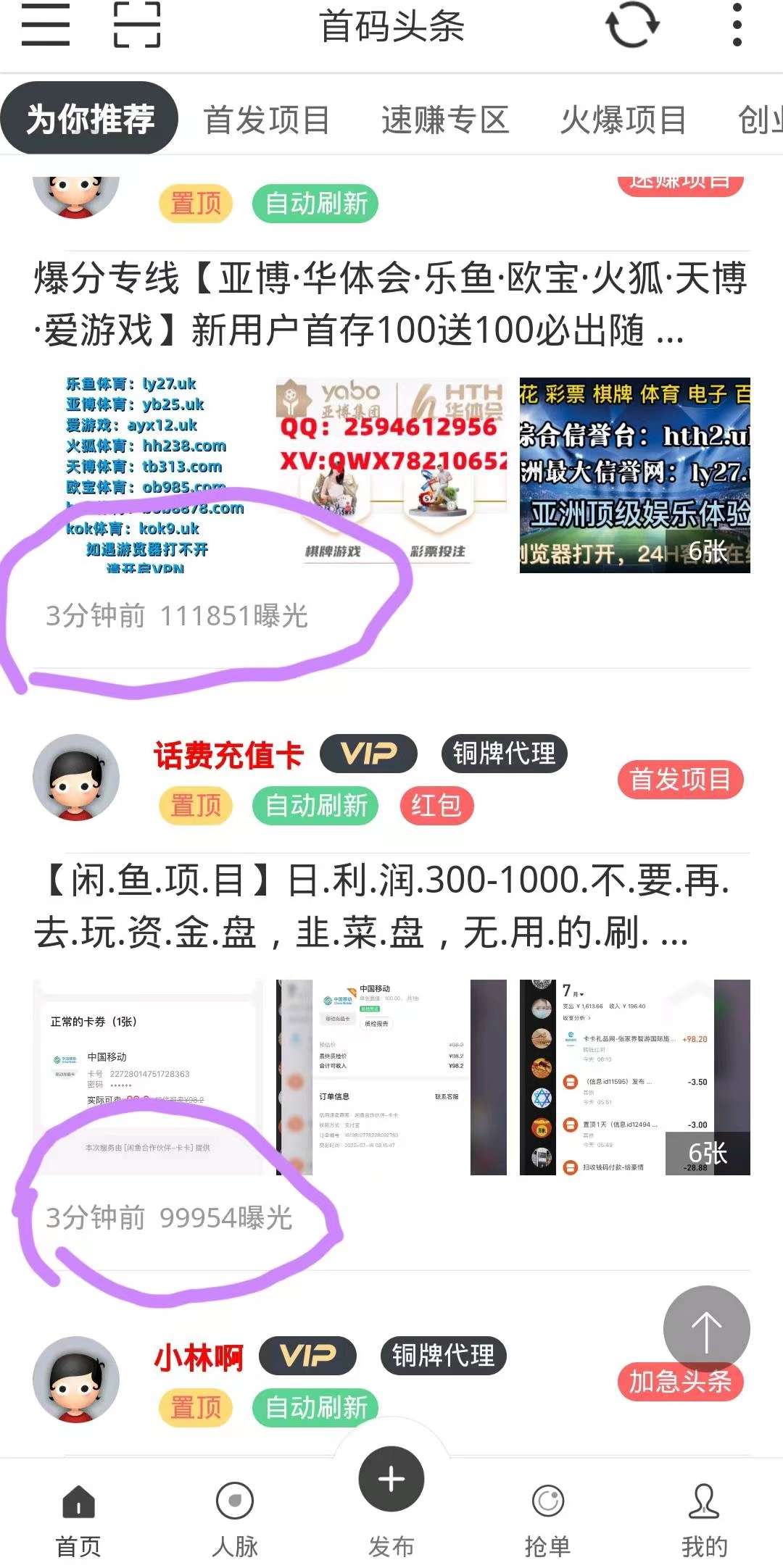Select the 为你推荐 tab
This screenshot has width=783, height=1568.
(90, 118)
